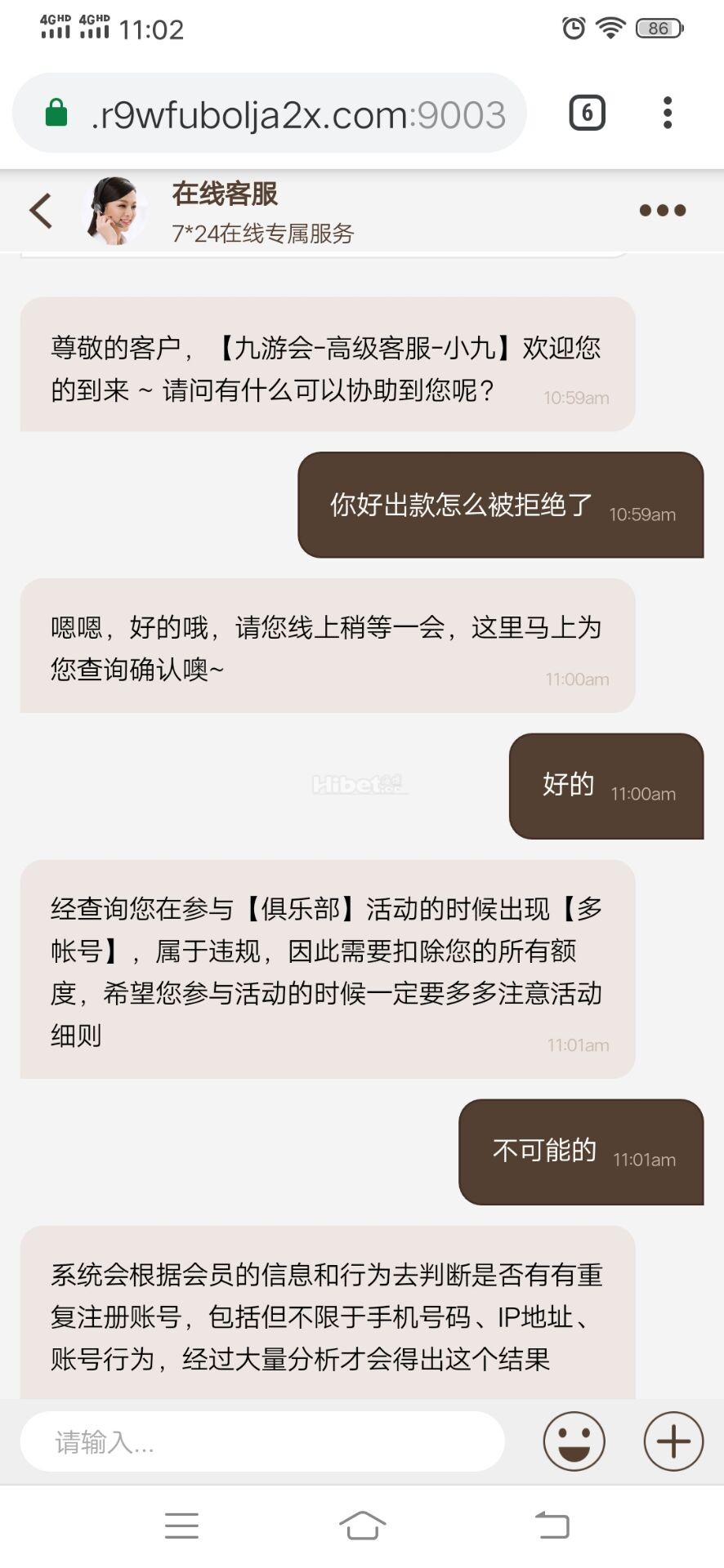The image size is (724, 1568).
Task: Open the three-dot chat options menu
Action: [x=662, y=211]
